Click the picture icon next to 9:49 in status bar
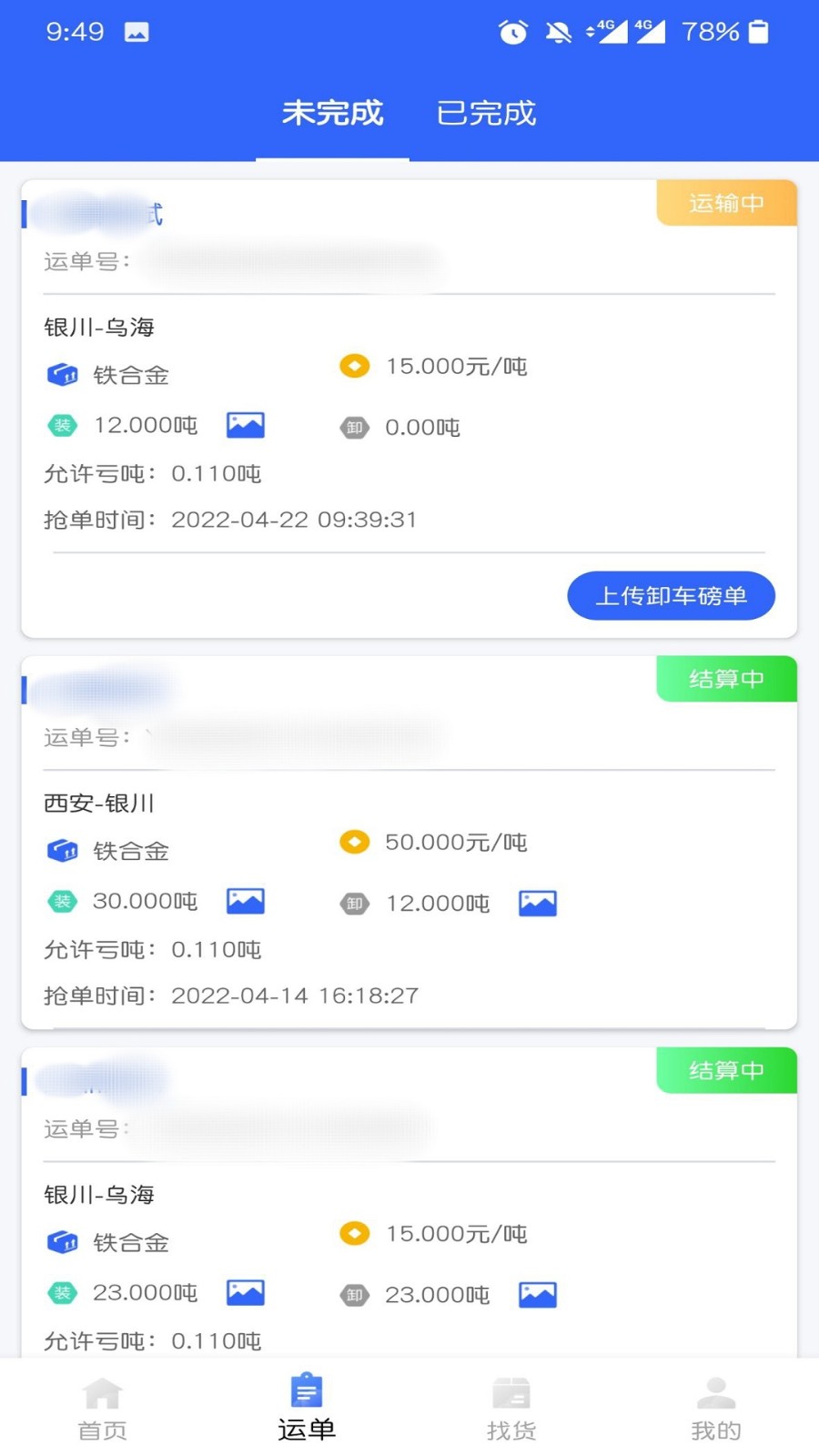 [135, 31]
